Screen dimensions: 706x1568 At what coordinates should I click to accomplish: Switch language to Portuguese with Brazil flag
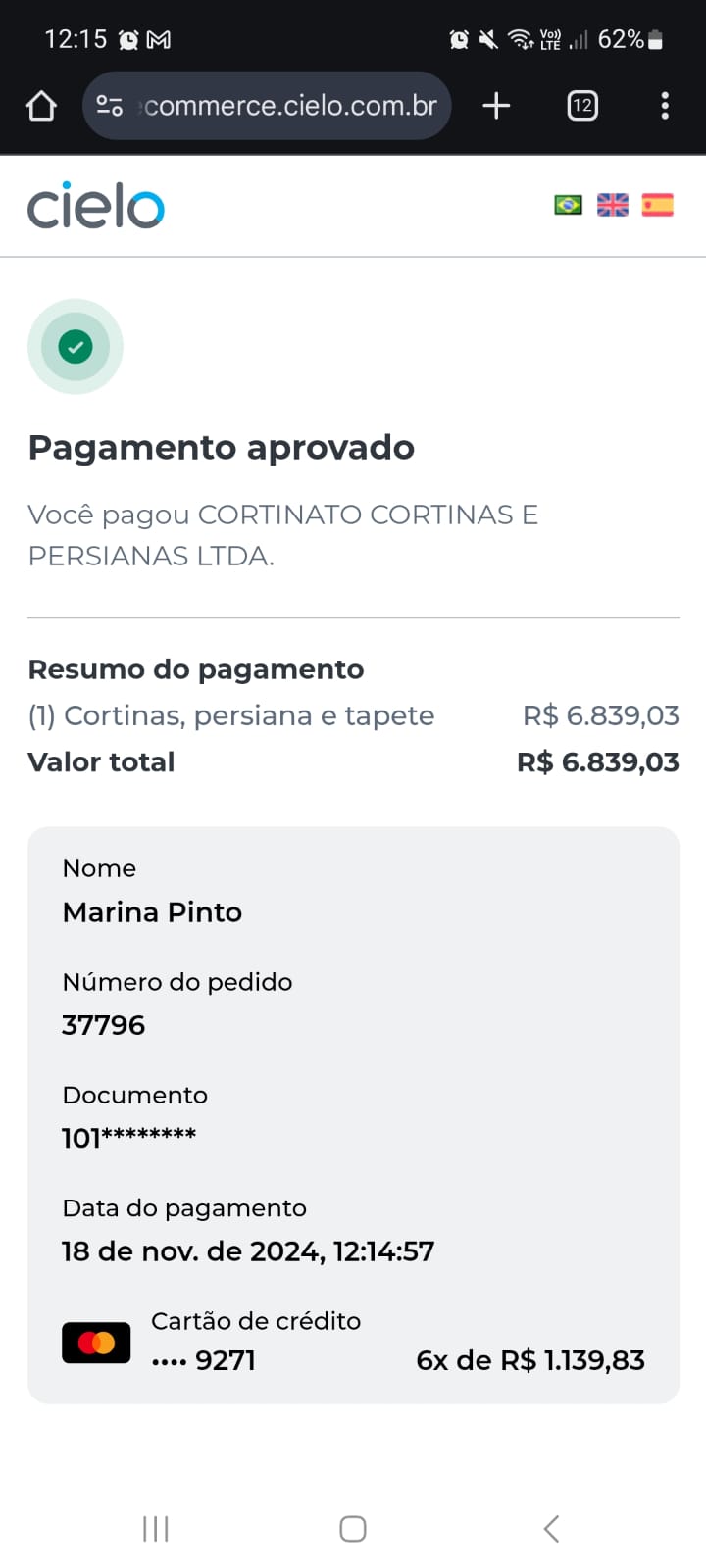(568, 205)
